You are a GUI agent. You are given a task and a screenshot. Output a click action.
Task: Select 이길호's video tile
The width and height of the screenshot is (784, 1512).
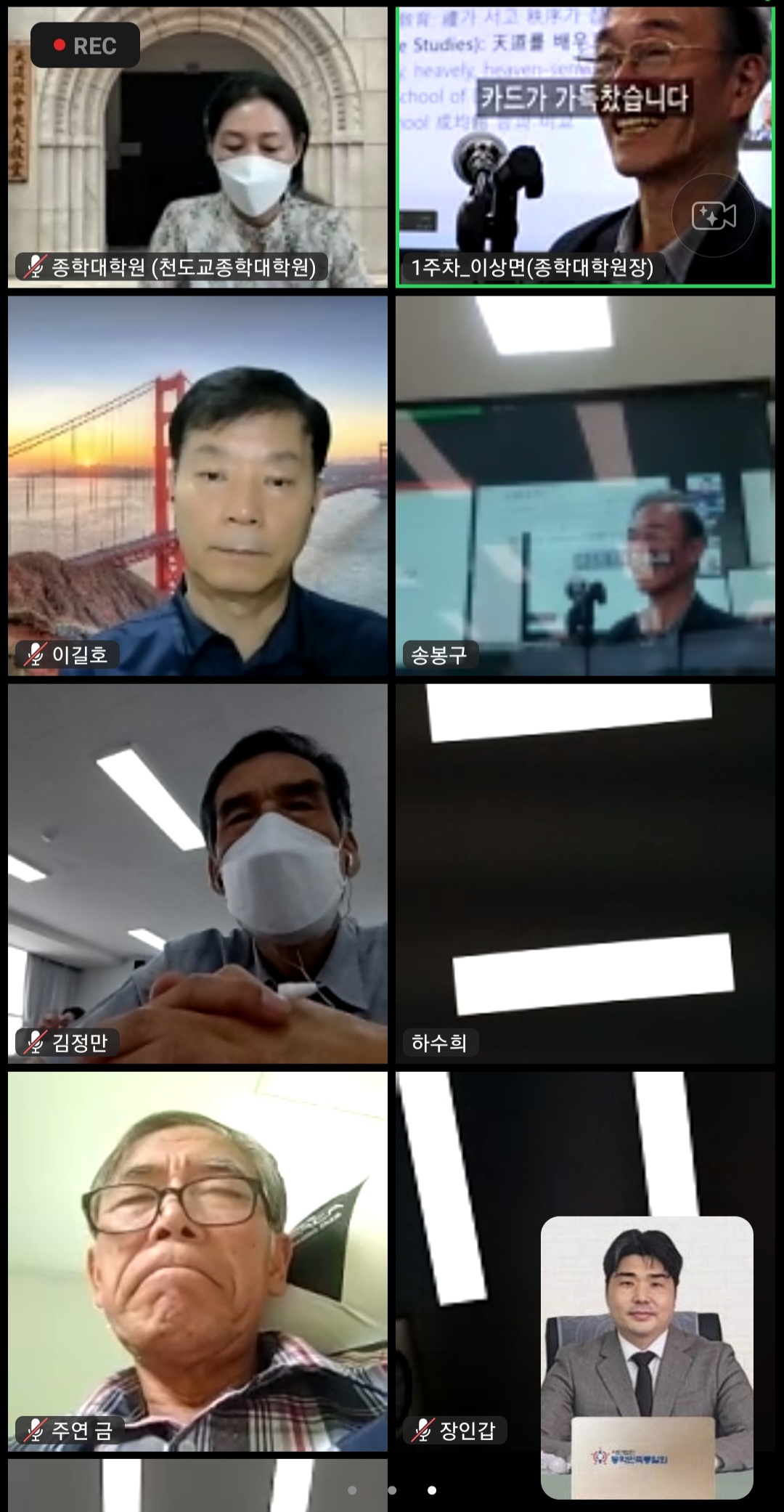[197, 485]
